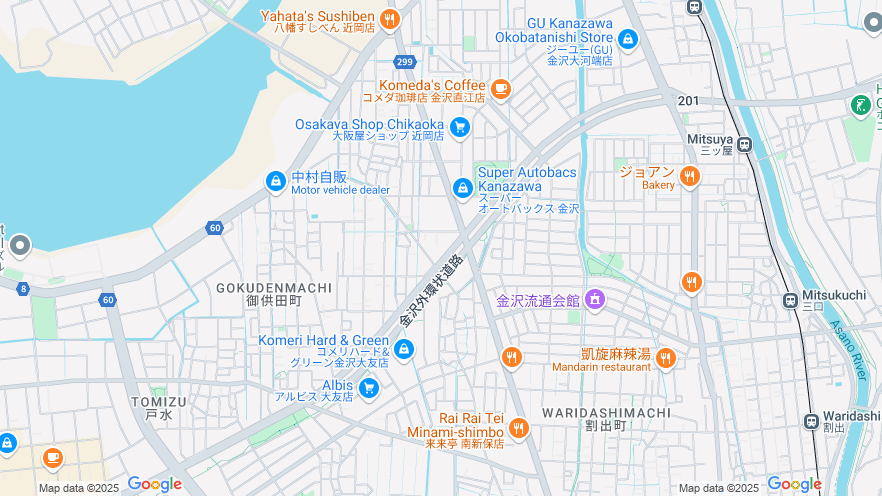Open Waridashi station marker
This screenshot has height=496, width=882.
pos(812,421)
